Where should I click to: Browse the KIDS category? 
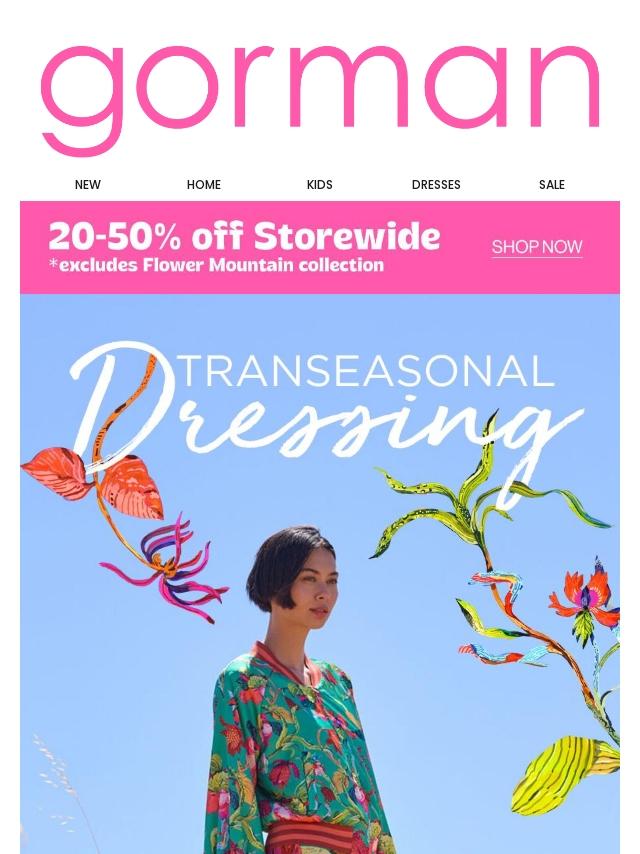point(320,185)
